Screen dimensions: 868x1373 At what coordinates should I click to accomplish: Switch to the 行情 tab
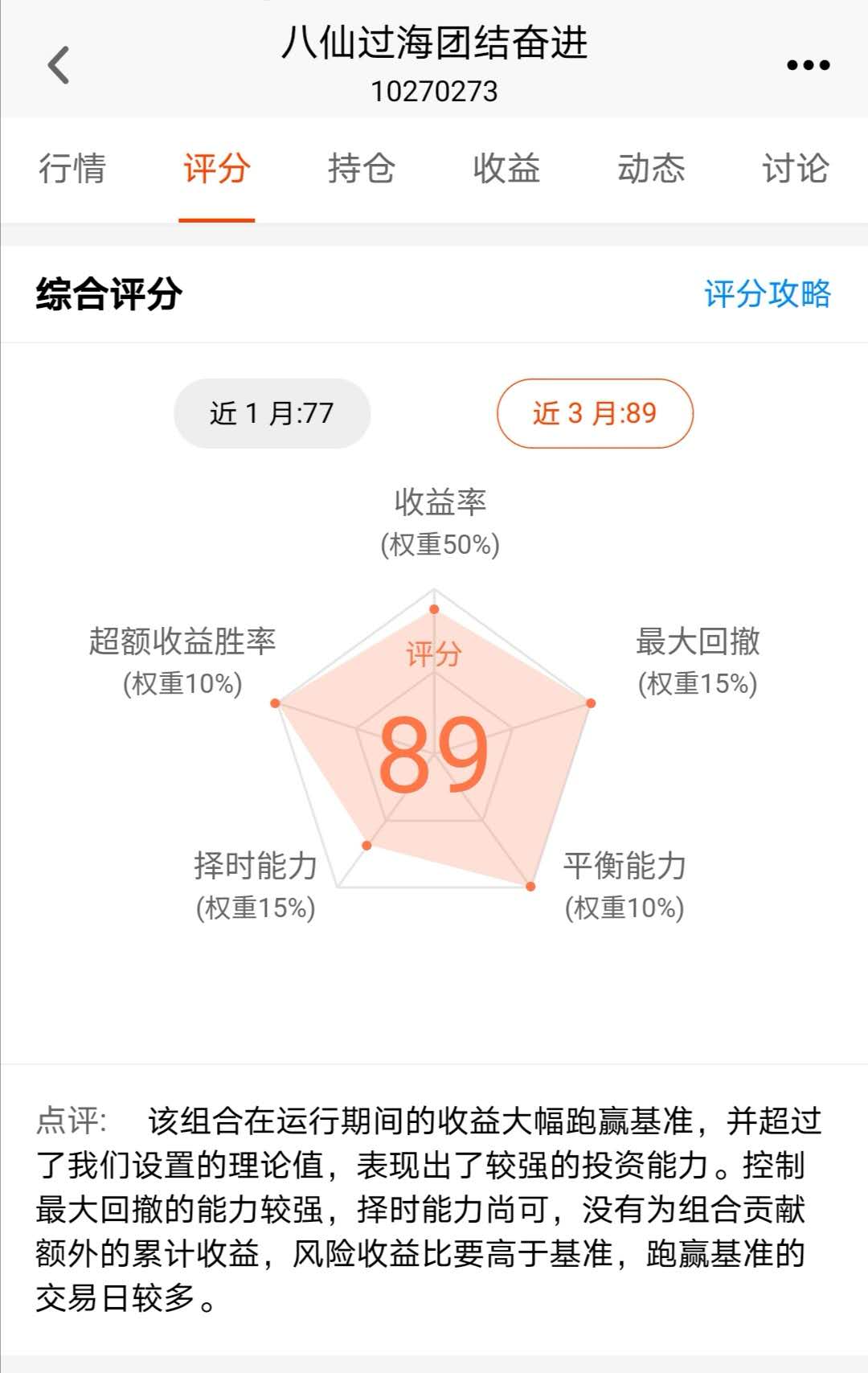pos(72,169)
